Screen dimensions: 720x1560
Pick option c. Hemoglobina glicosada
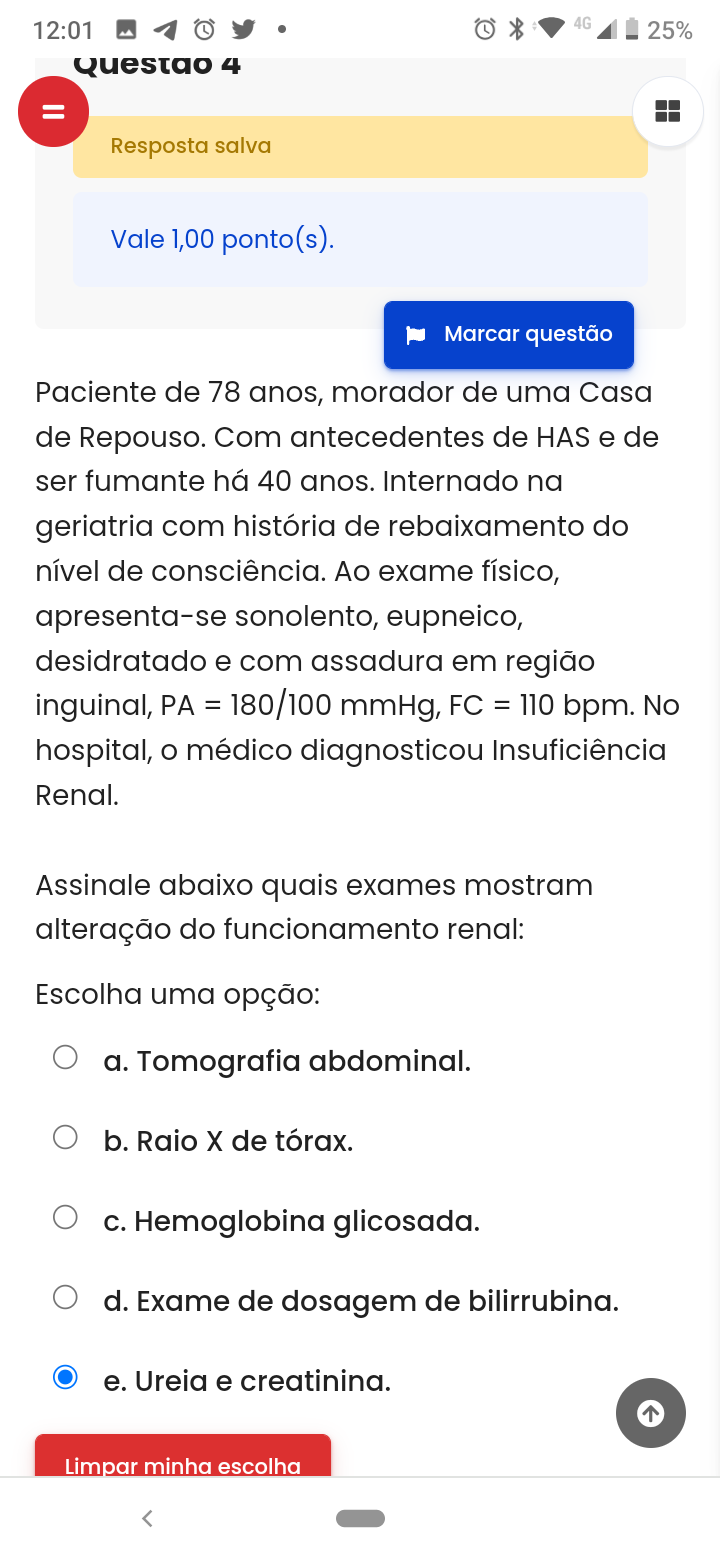coord(66,1218)
